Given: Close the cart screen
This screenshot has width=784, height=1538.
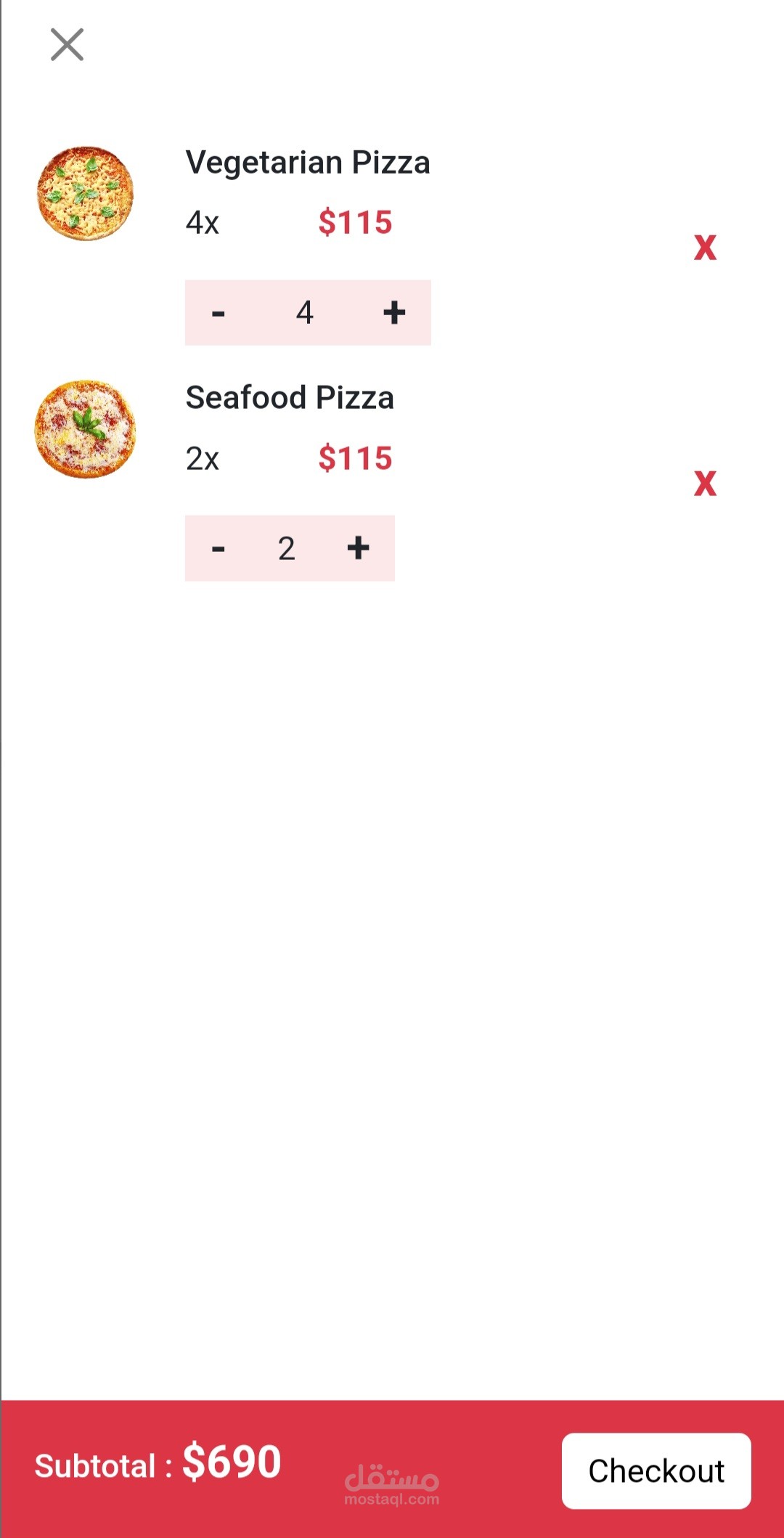Looking at the screenshot, I should (x=67, y=44).
